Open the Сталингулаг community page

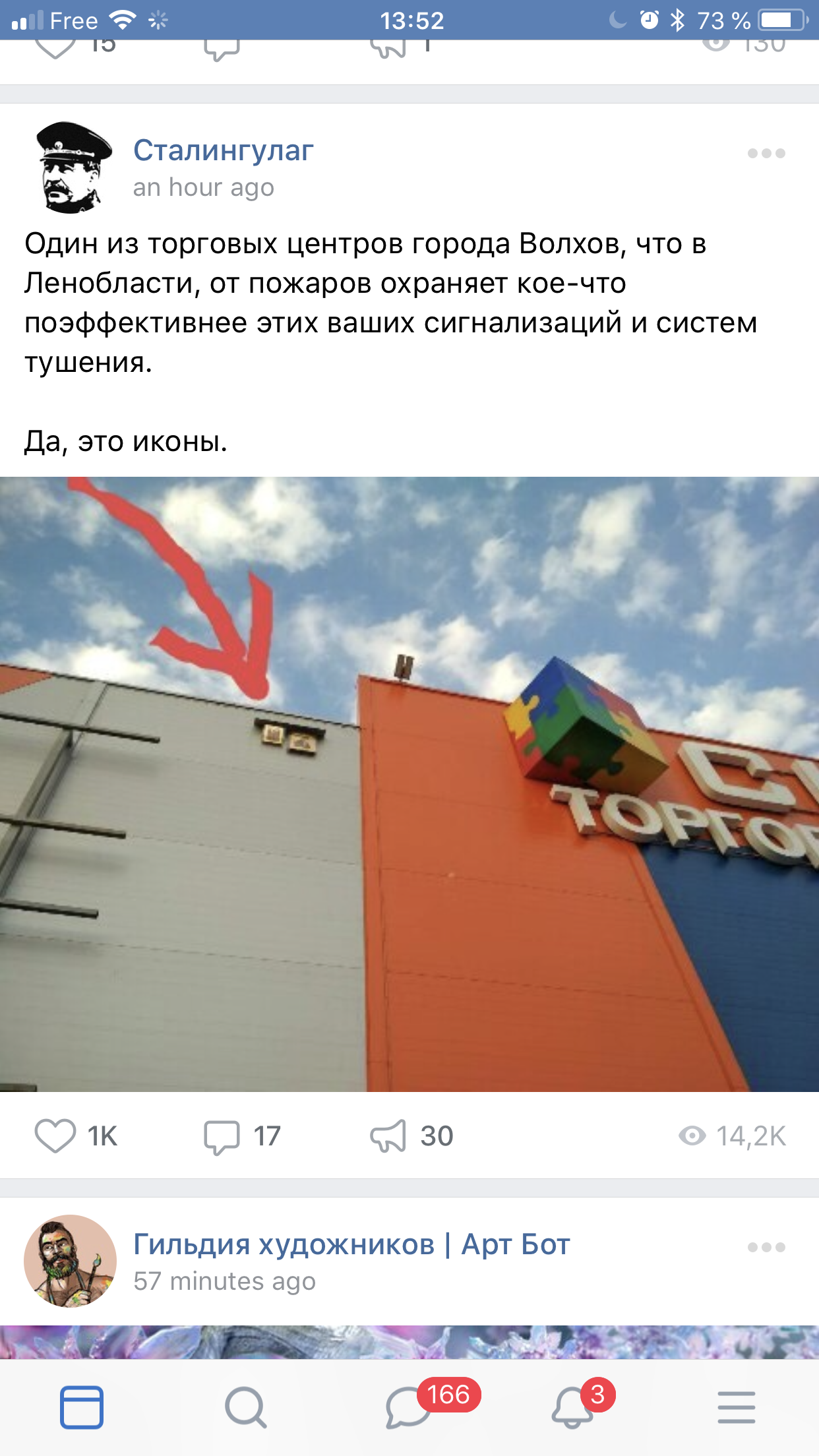point(223,150)
